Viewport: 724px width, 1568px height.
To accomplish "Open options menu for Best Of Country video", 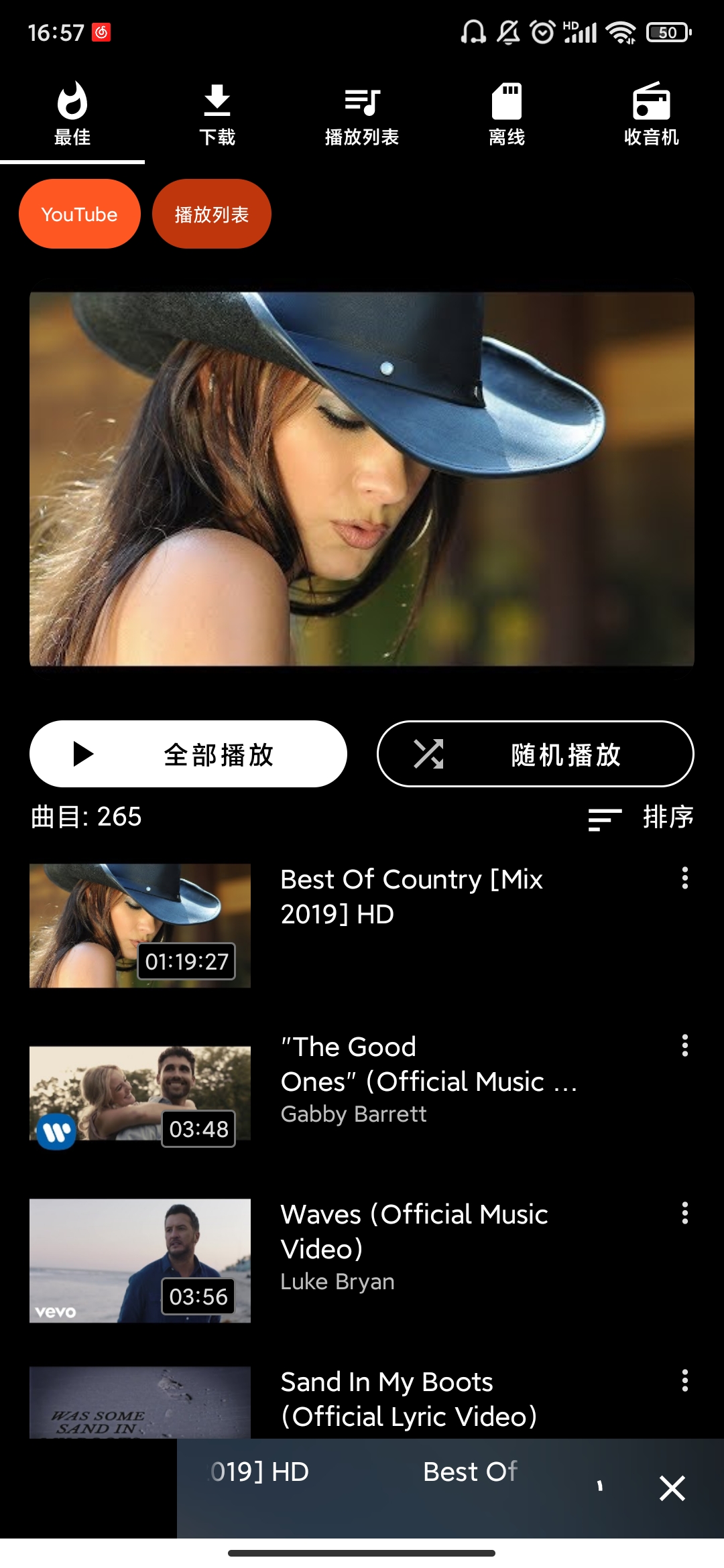I will click(x=684, y=878).
